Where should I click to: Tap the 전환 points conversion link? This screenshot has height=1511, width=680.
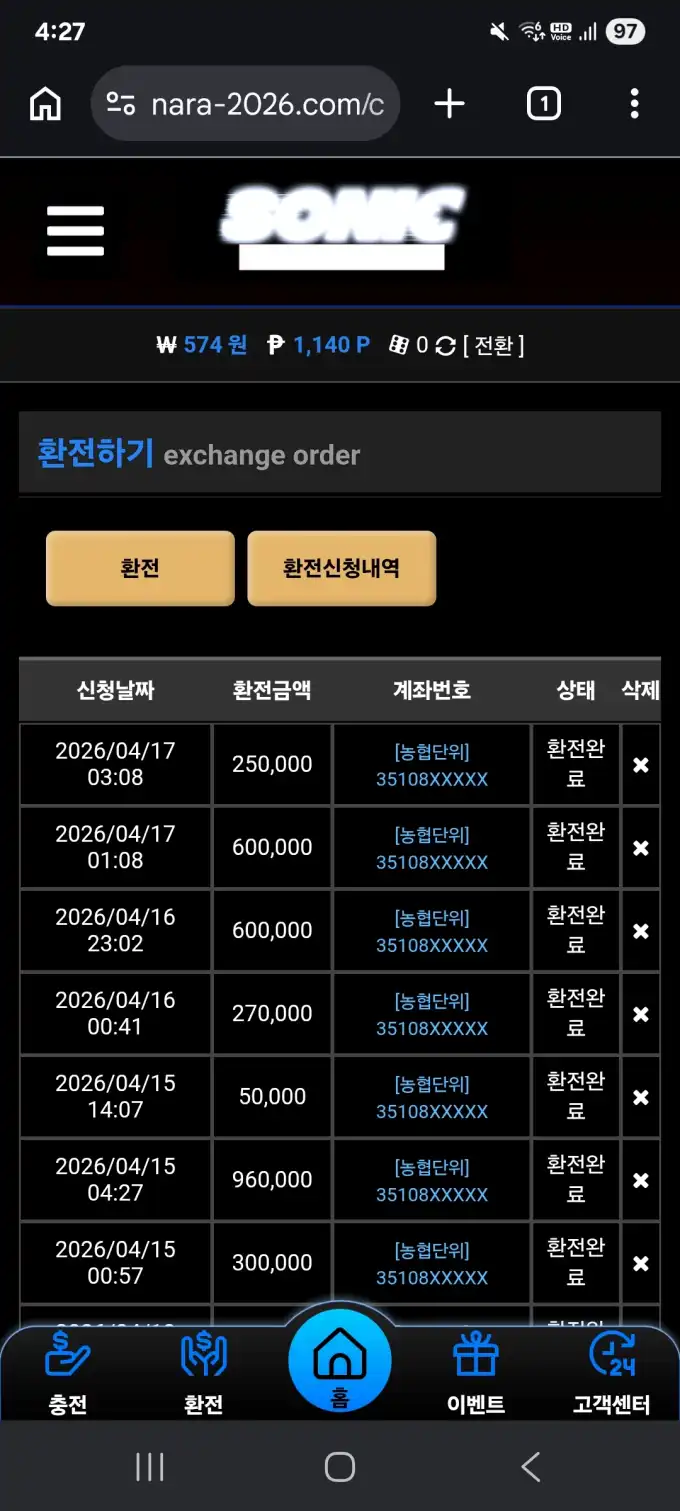pyautogui.click(x=493, y=345)
